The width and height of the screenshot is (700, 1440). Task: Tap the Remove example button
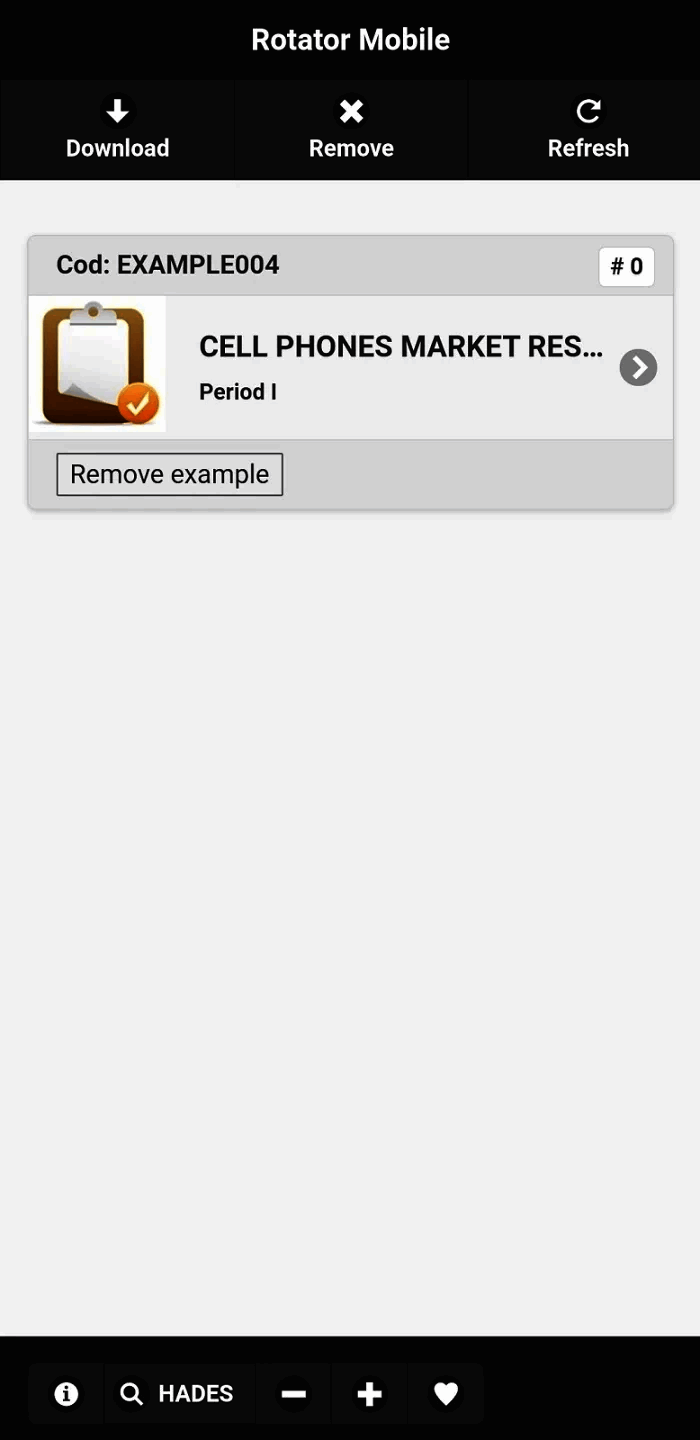169,474
